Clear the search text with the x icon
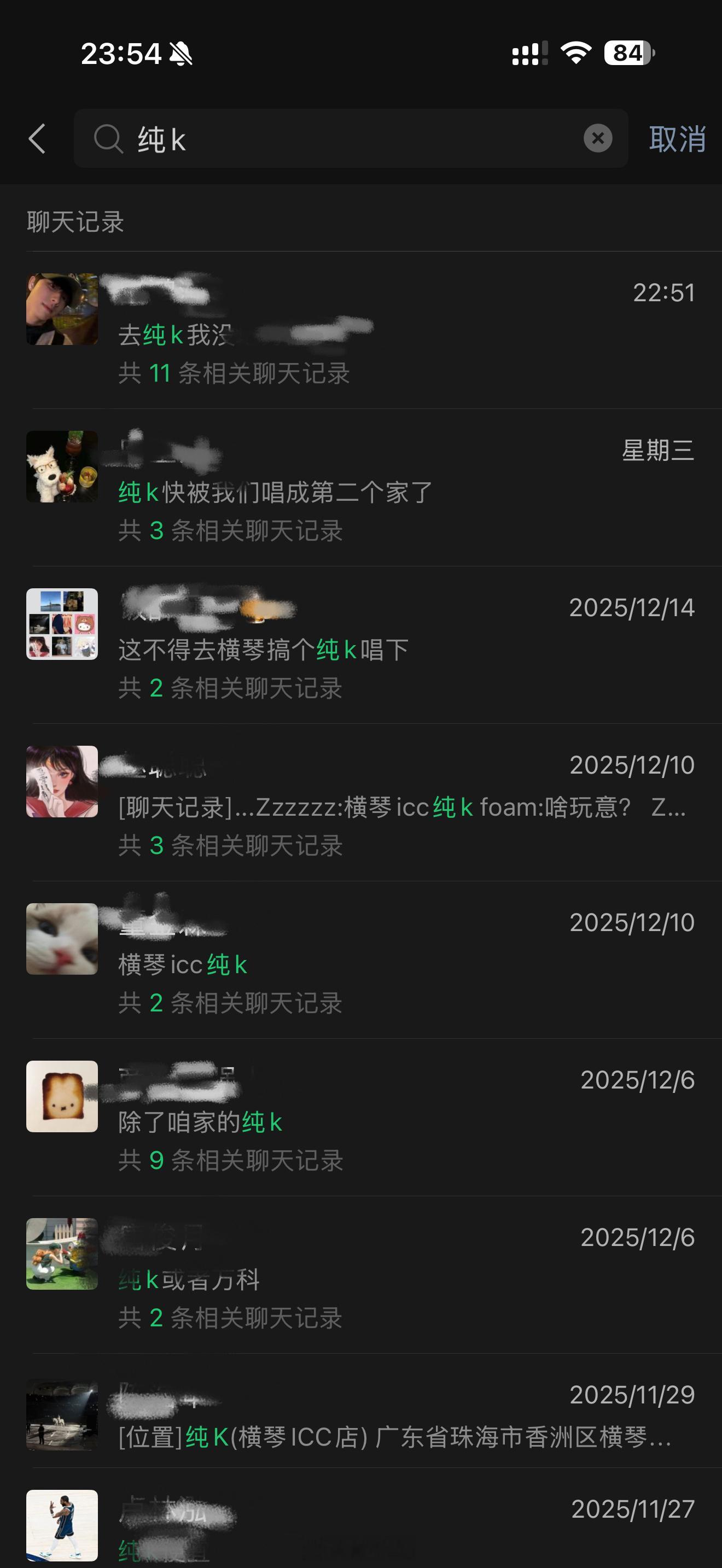722x1568 pixels. click(x=598, y=139)
